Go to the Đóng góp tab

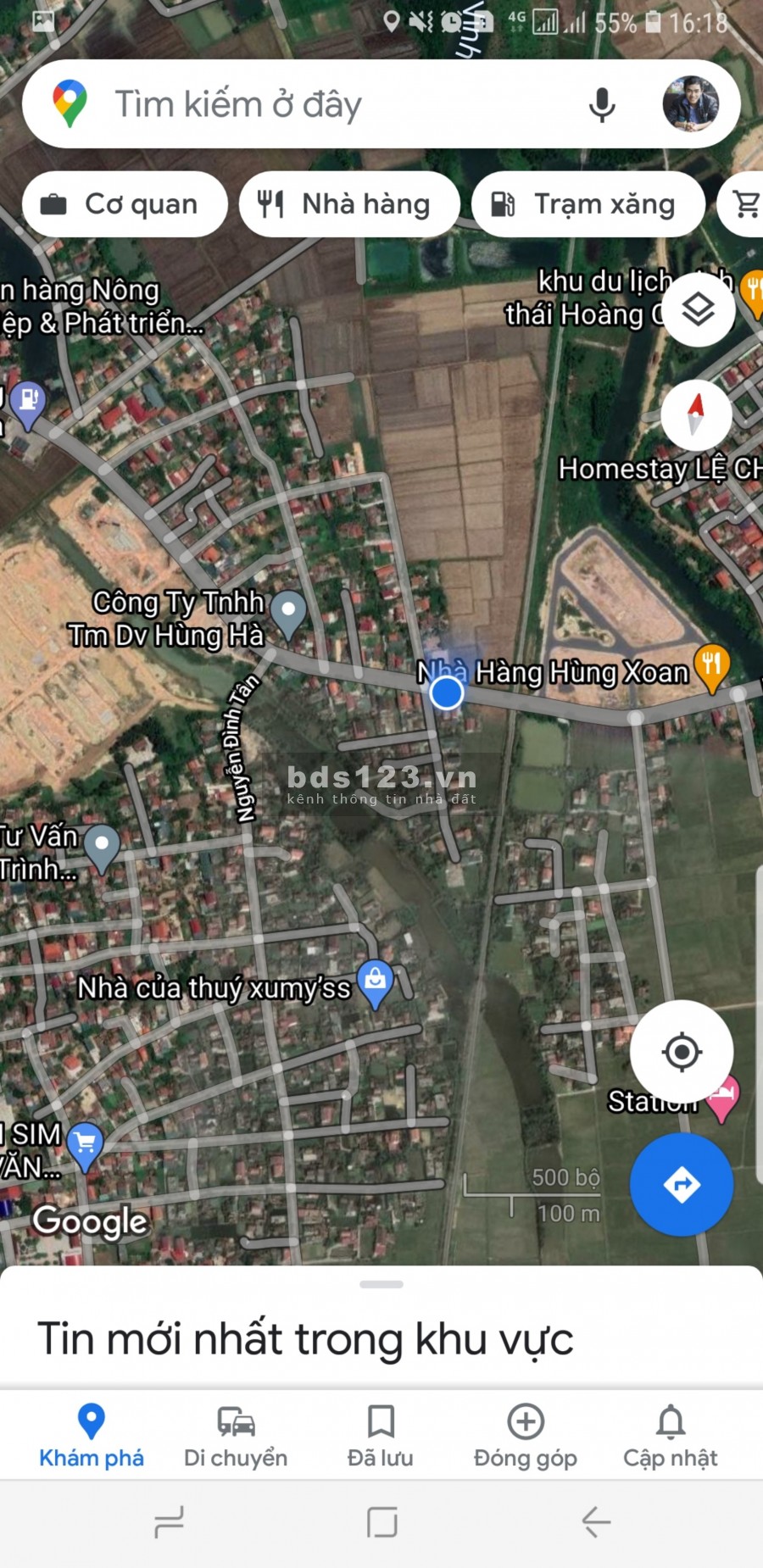click(x=526, y=1434)
